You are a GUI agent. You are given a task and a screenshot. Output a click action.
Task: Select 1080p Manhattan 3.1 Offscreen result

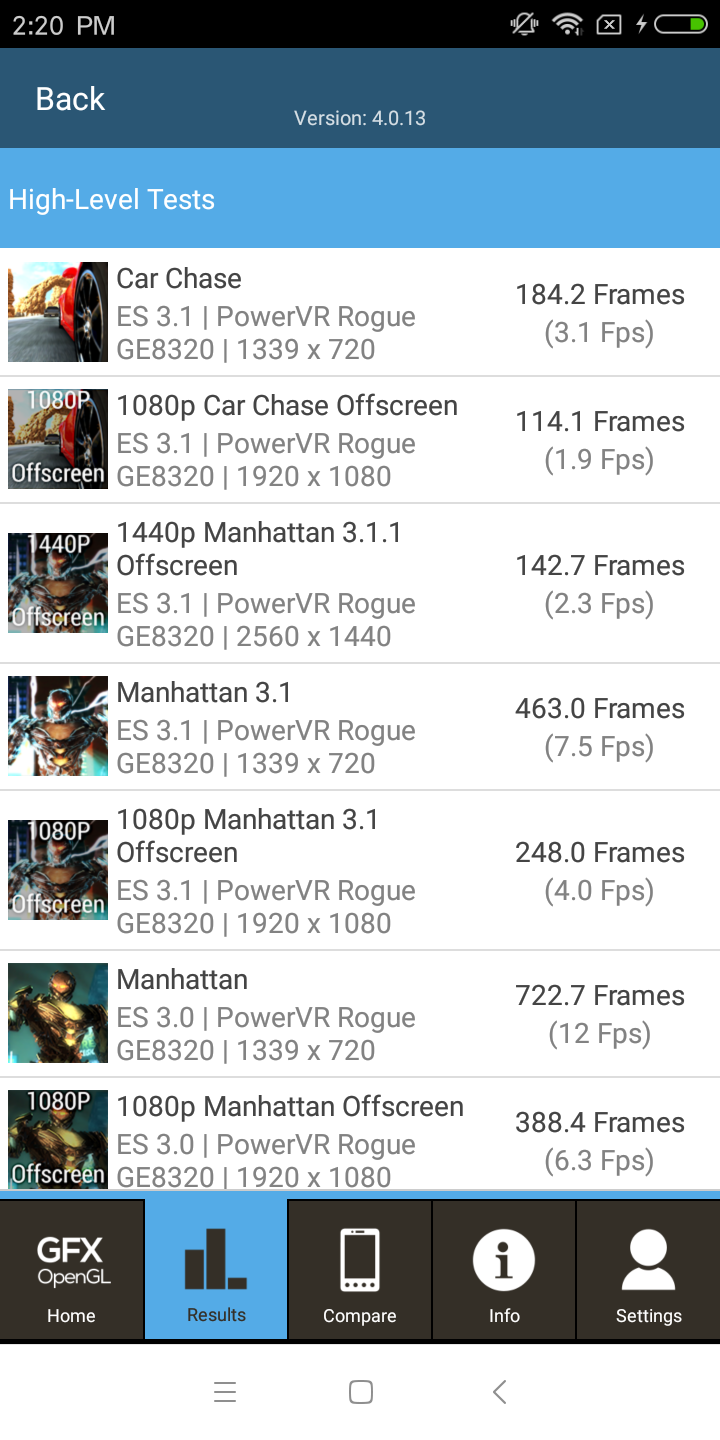(x=360, y=870)
